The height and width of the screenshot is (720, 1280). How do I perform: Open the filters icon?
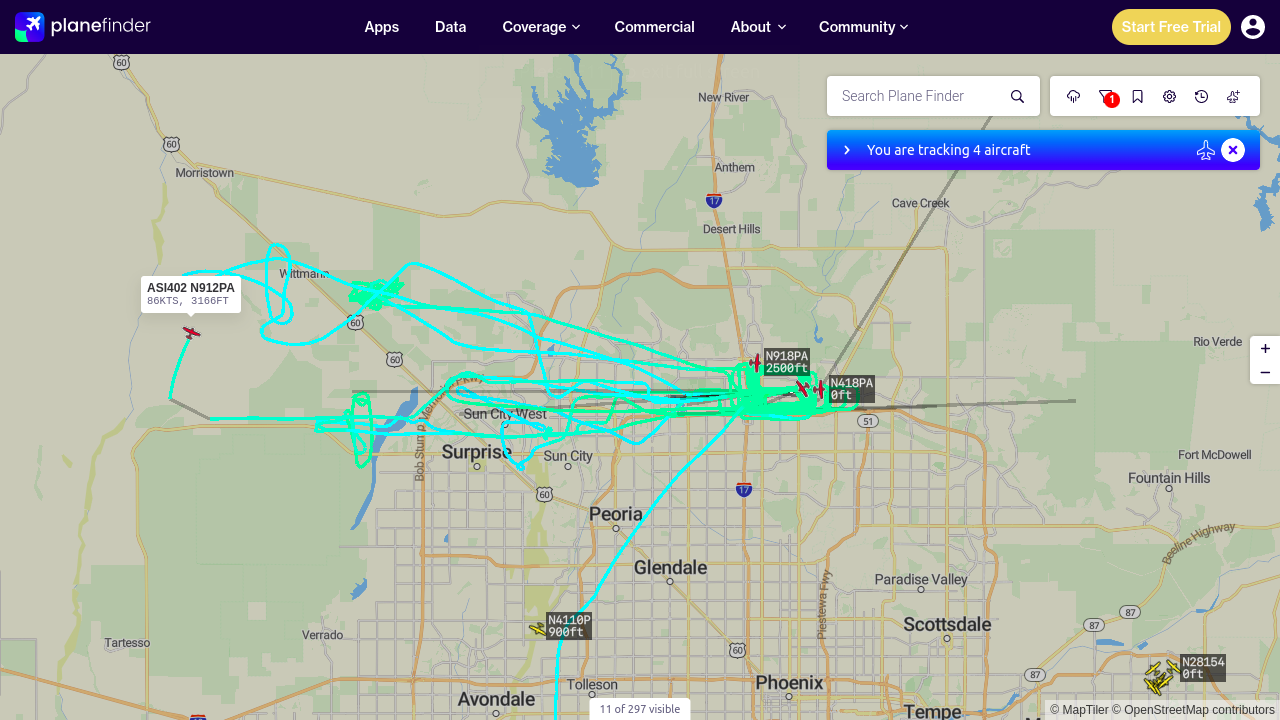pos(1106,97)
